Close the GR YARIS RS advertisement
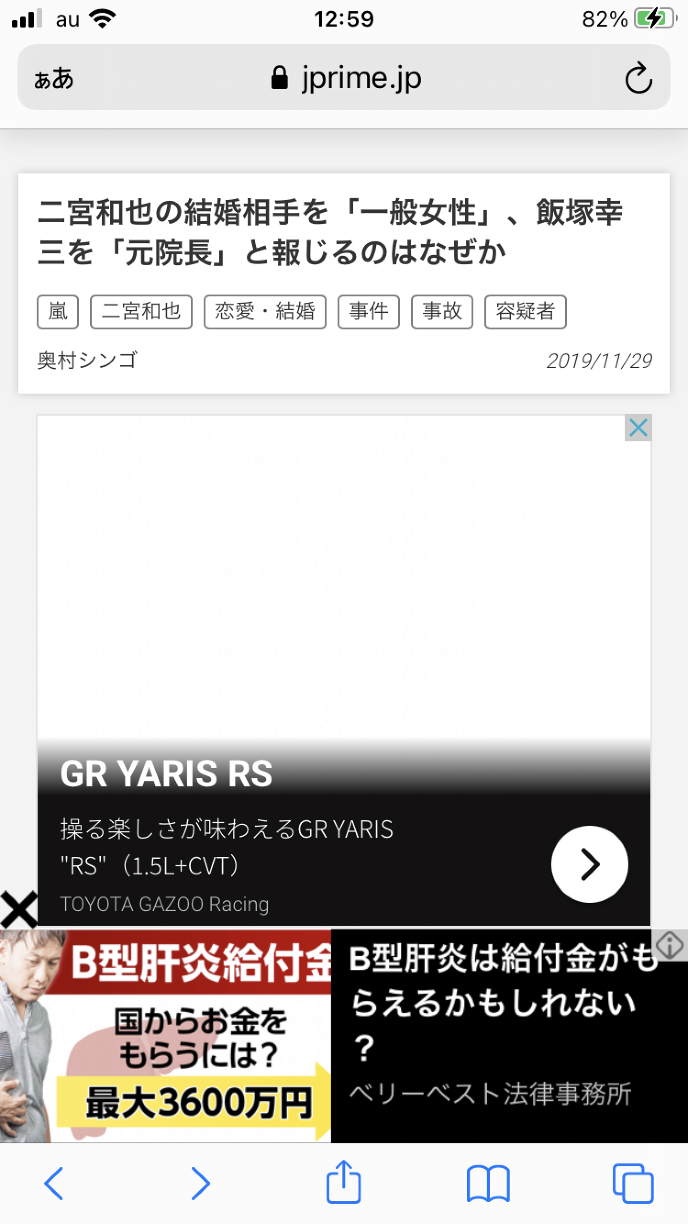The width and height of the screenshot is (688, 1224). (x=638, y=428)
